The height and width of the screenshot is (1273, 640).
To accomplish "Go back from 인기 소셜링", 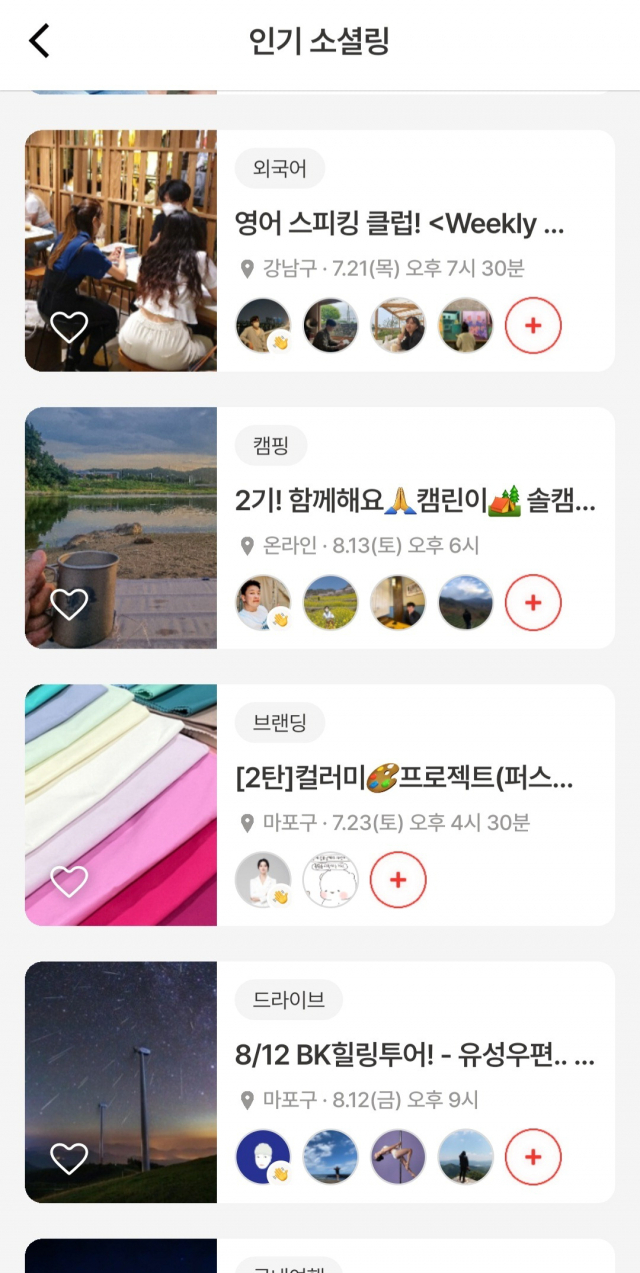I will coord(39,41).
